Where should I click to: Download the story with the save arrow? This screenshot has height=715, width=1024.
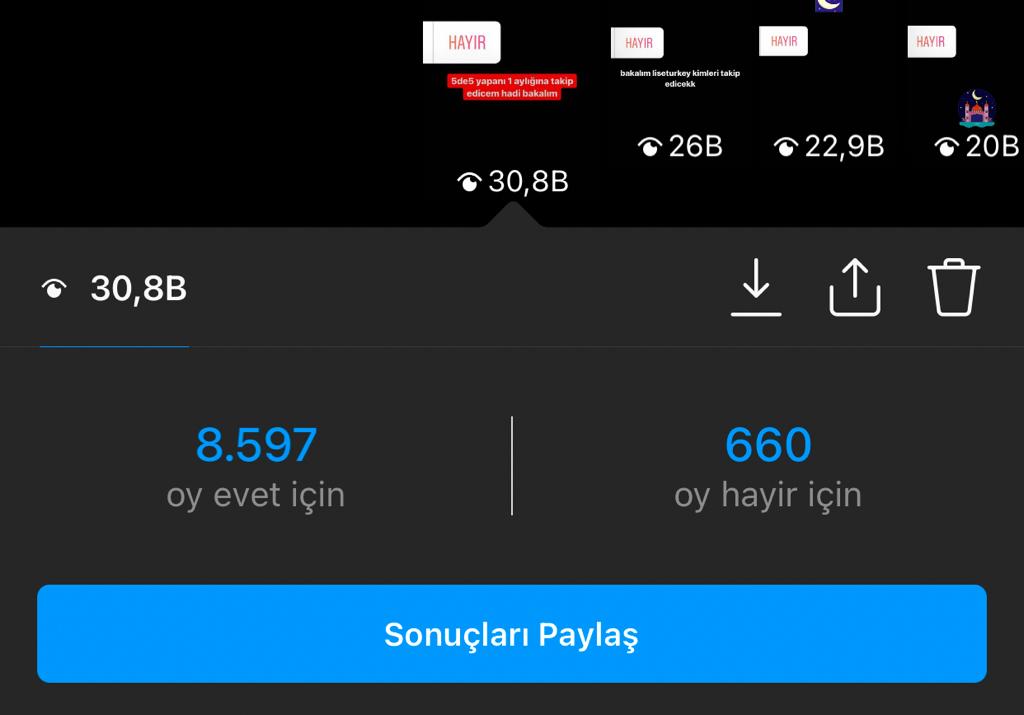coord(756,288)
